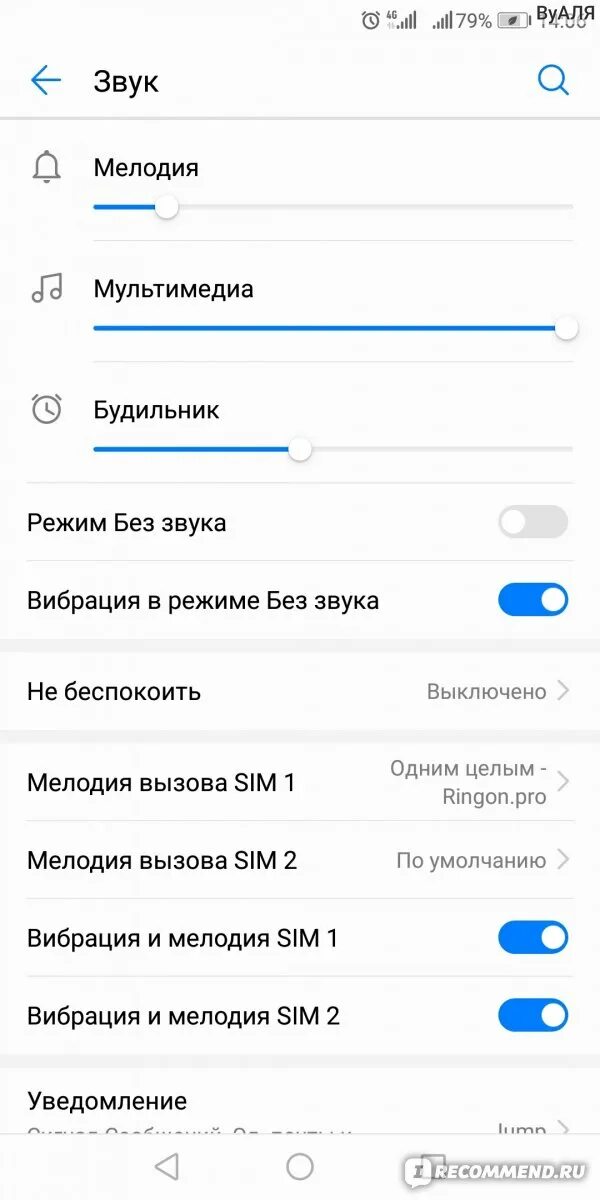Go back from the Звук screen
600x1200 pixels.
click(x=46, y=81)
